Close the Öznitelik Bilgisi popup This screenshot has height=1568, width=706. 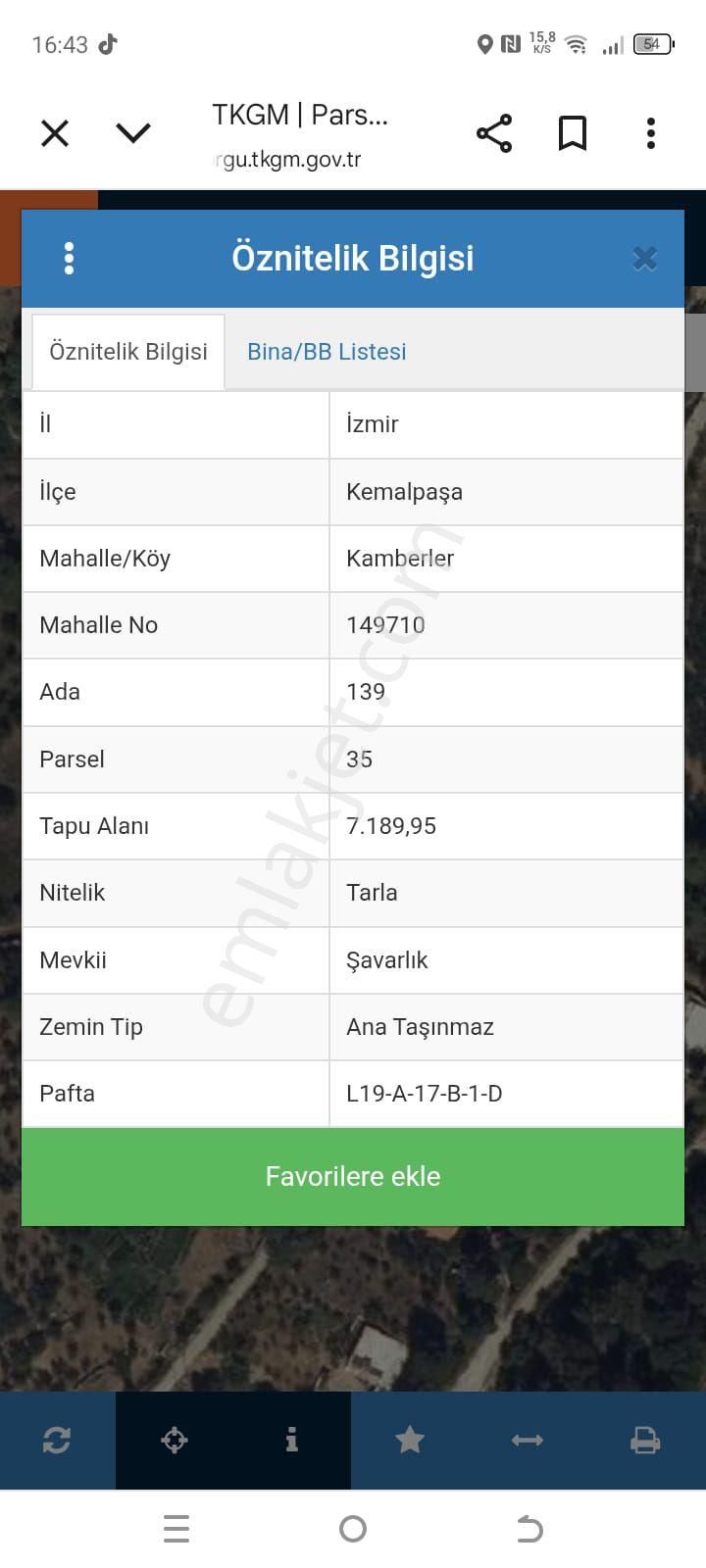coord(644,258)
